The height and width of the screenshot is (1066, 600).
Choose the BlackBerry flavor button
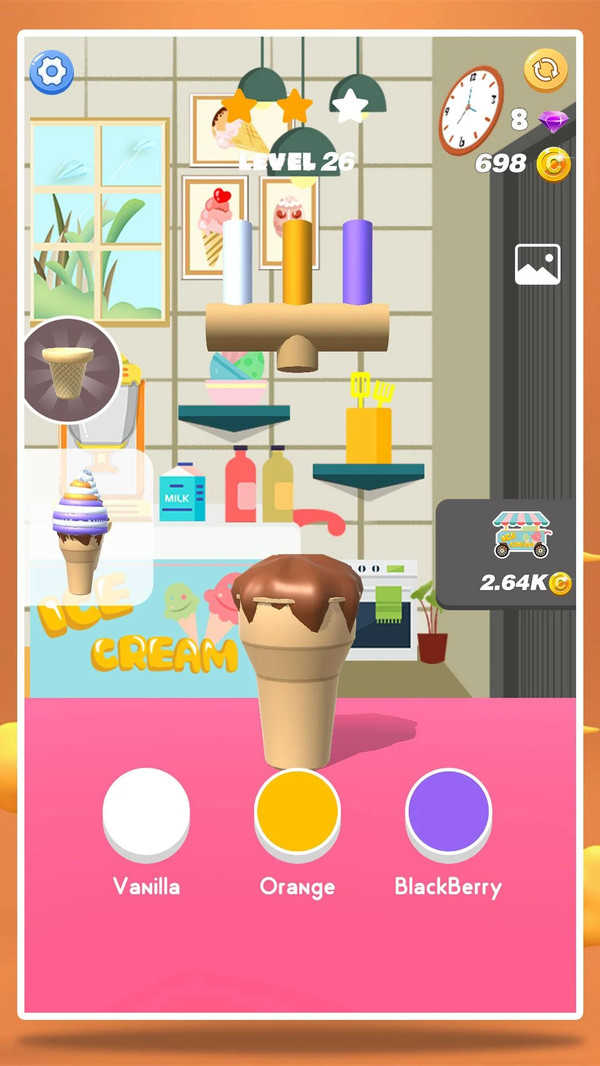point(448,812)
